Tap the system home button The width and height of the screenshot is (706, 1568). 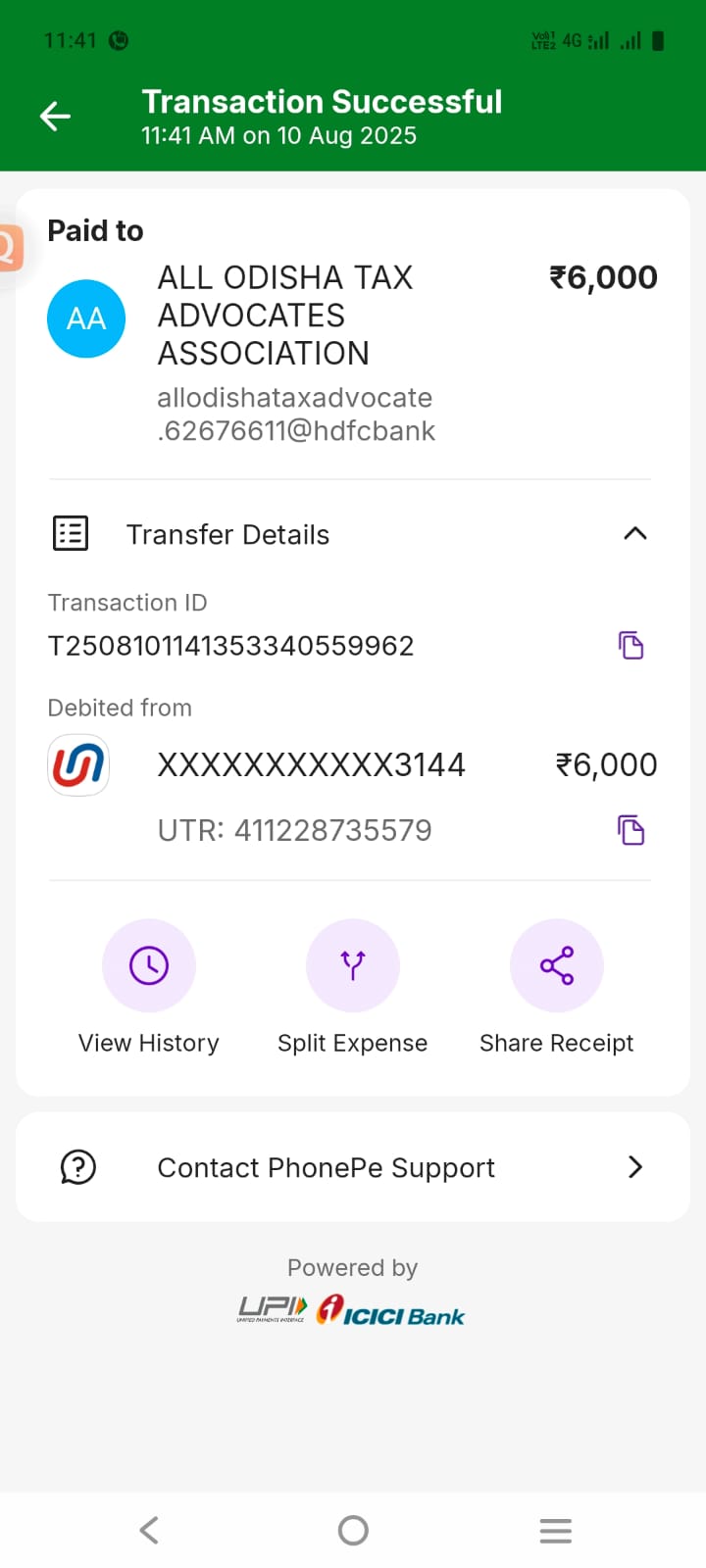click(353, 1530)
